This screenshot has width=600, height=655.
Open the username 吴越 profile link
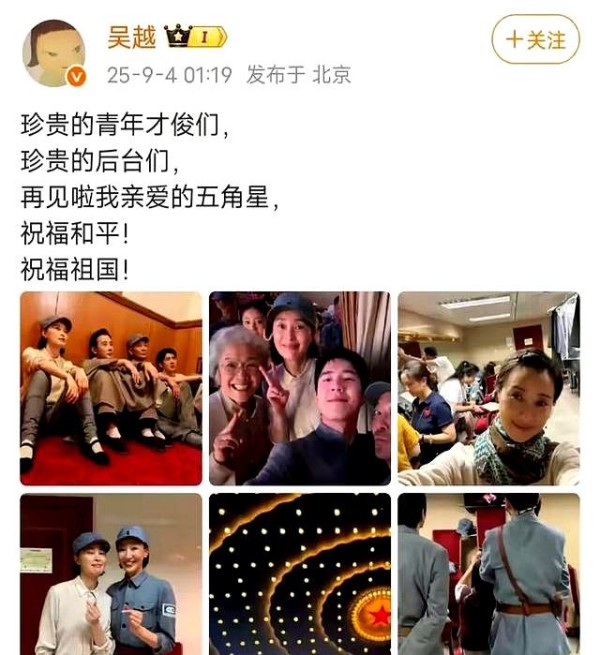point(132,37)
